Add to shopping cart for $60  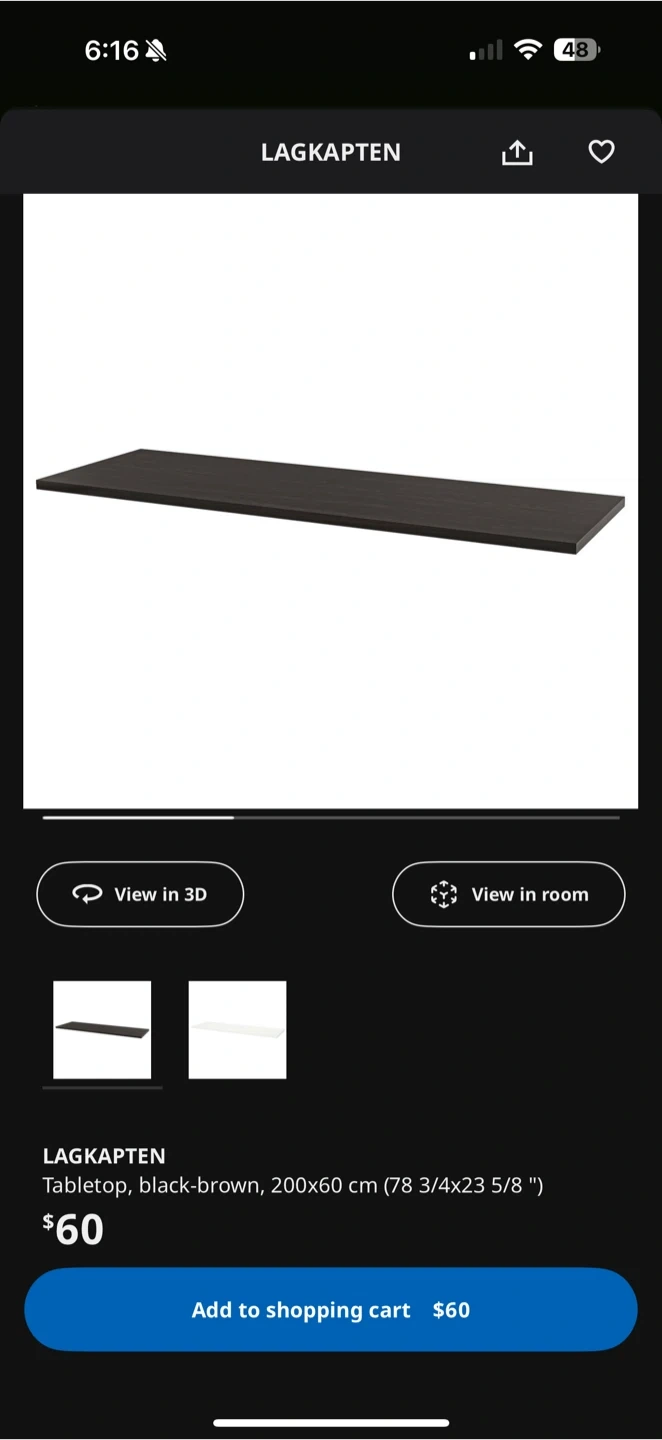(x=331, y=1310)
